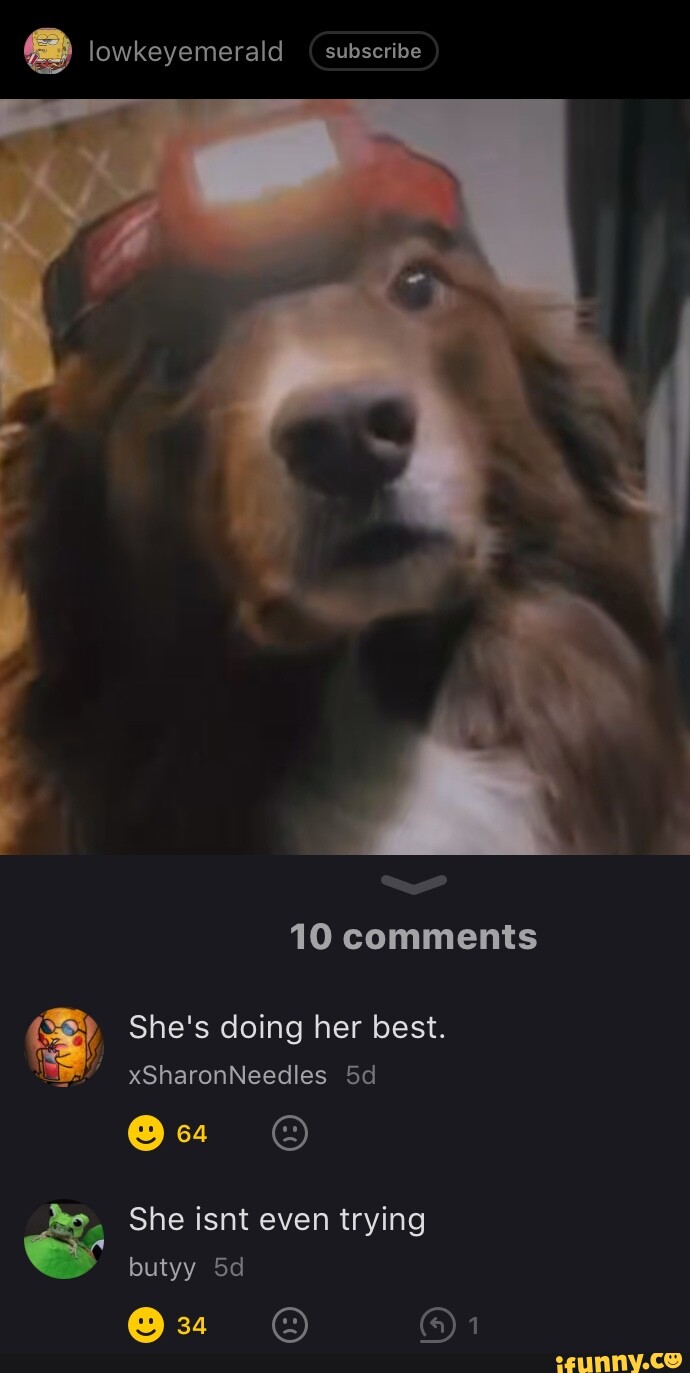Open butyy's profile picture
The width and height of the screenshot is (690, 1373).
[64, 1239]
